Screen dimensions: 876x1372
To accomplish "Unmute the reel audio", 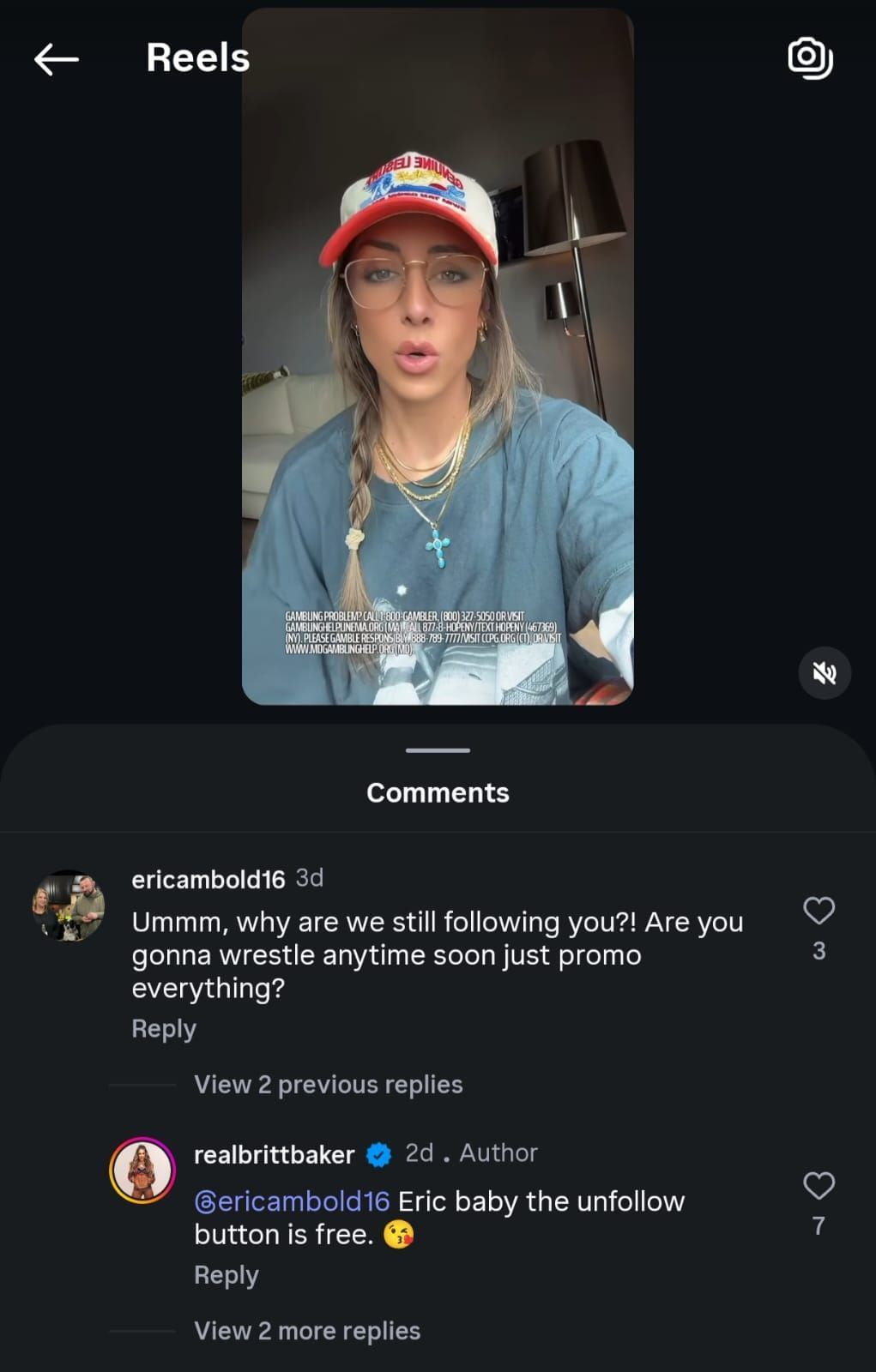I will pyautogui.click(x=825, y=673).
